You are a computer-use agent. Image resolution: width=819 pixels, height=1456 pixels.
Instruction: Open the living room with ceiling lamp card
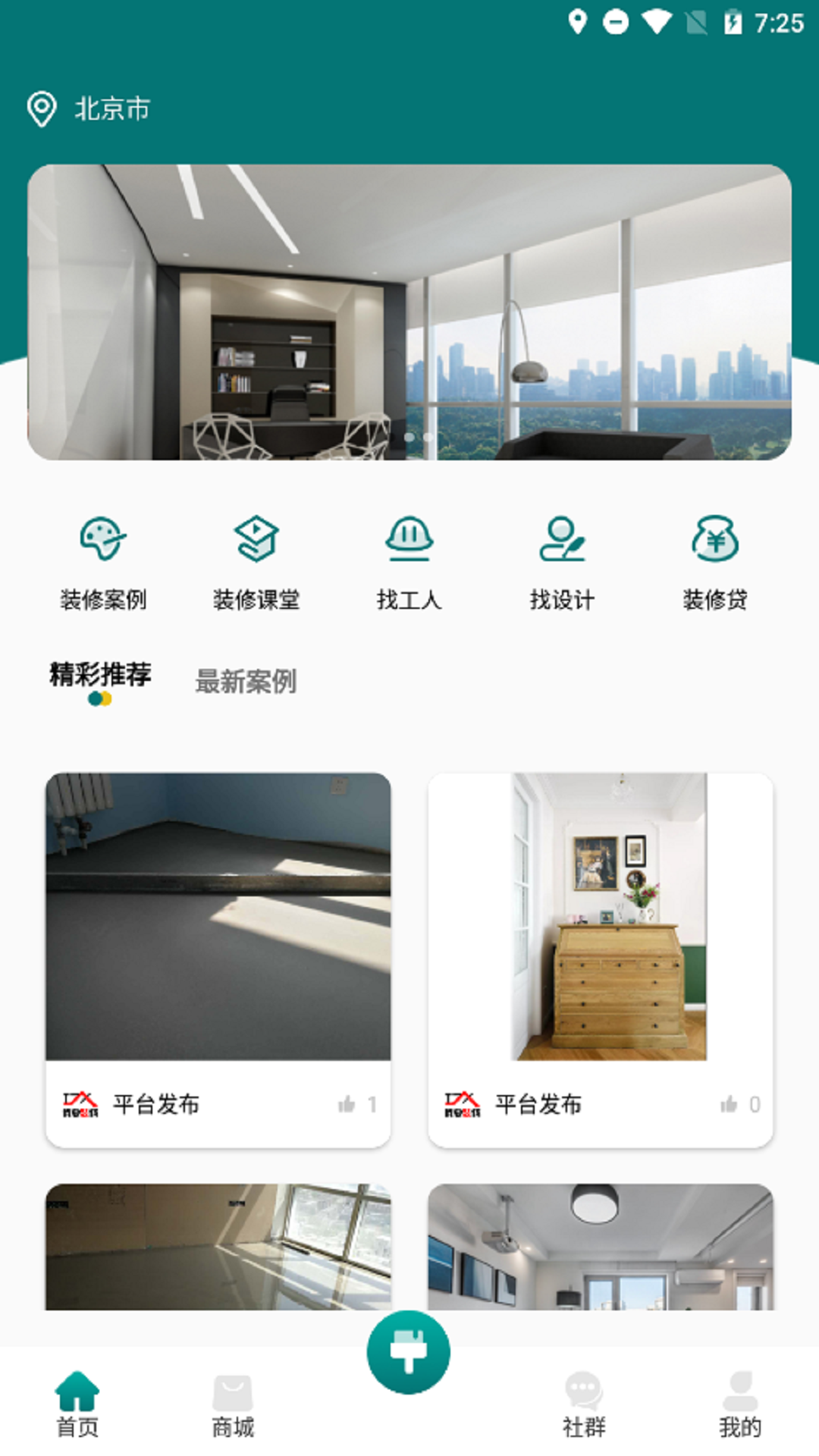[601, 1247]
